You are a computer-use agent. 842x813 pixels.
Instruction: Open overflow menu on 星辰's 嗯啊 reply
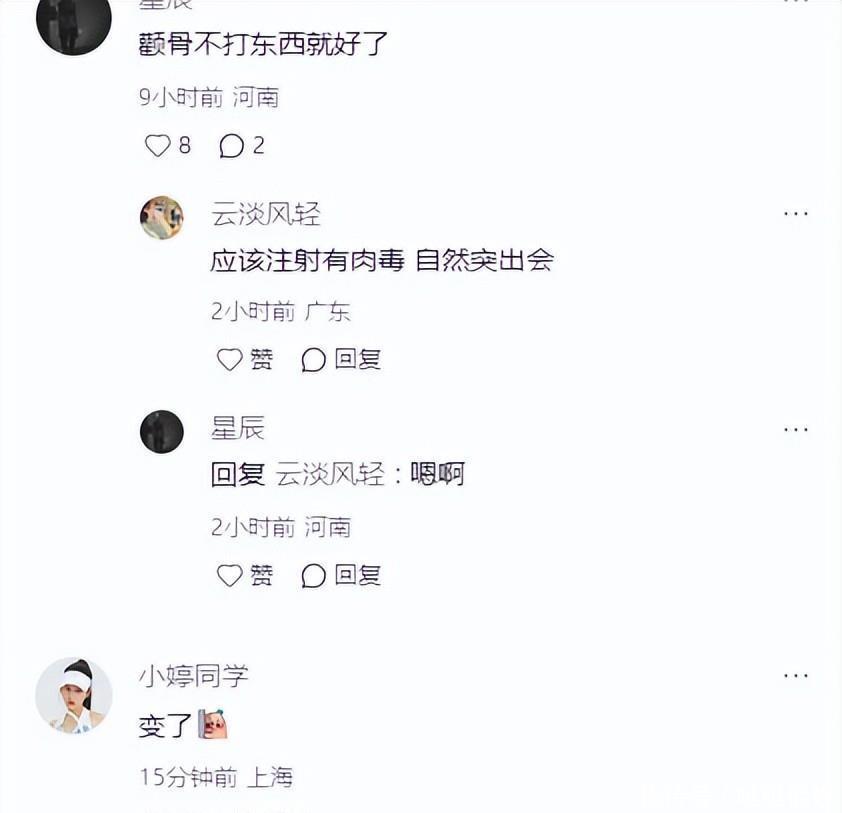point(796,429)
